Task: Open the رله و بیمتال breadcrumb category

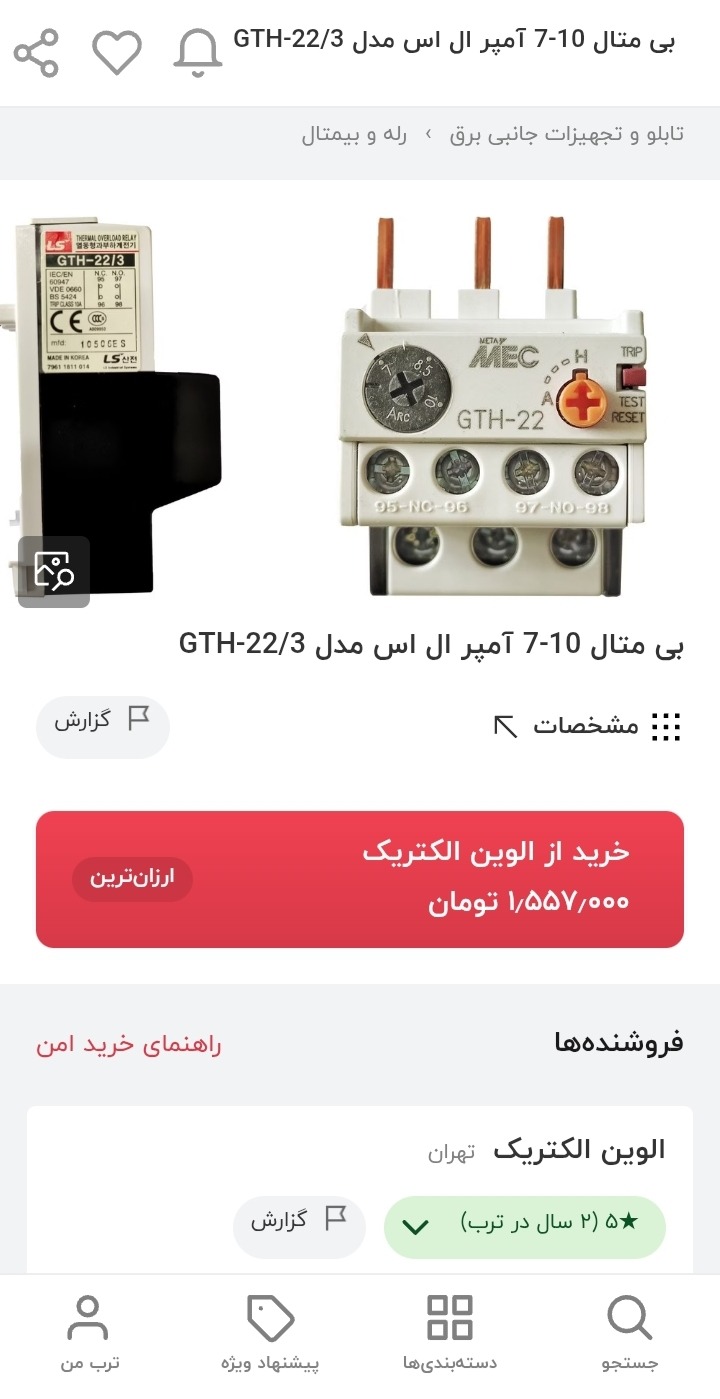Action: coord(354,134)
